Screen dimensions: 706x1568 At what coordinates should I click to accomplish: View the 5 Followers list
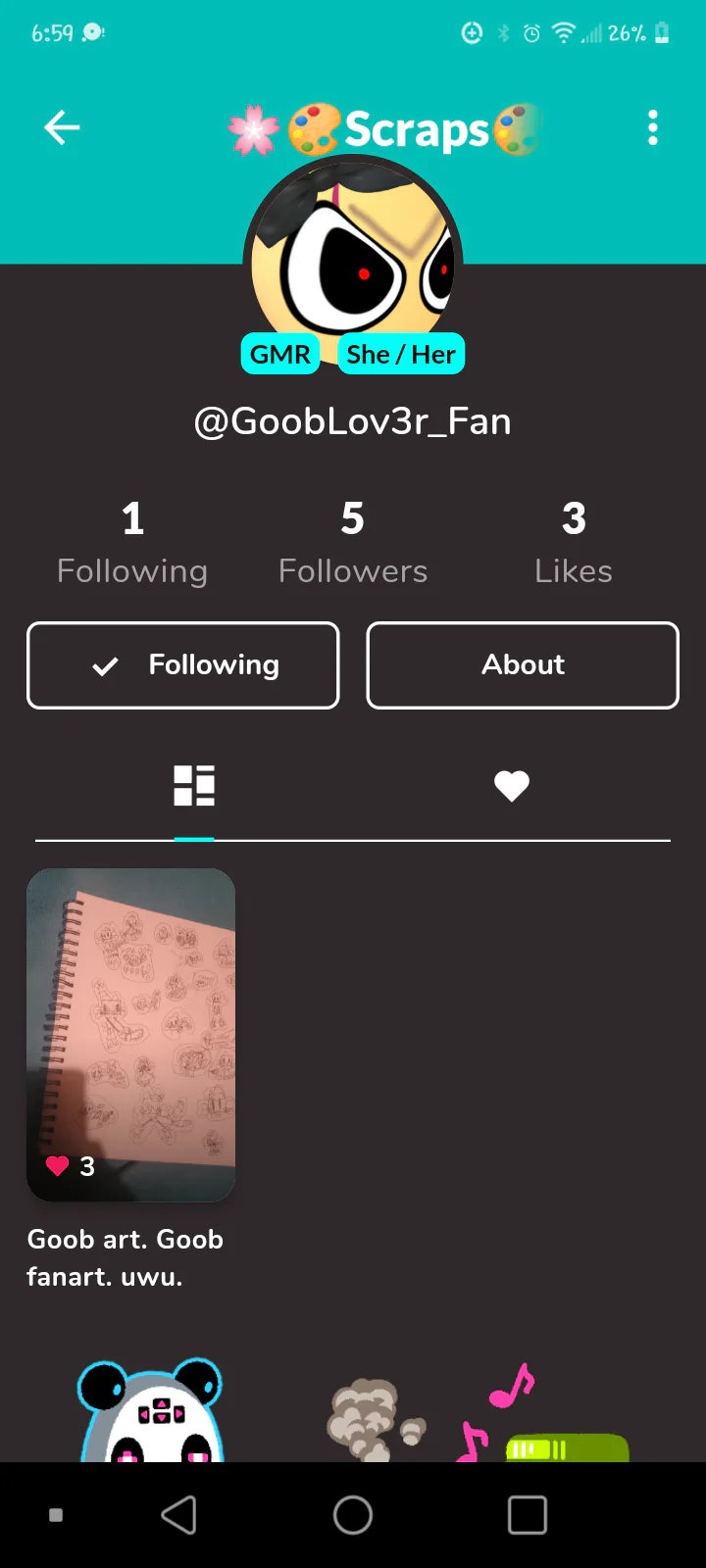pos(353,542)
